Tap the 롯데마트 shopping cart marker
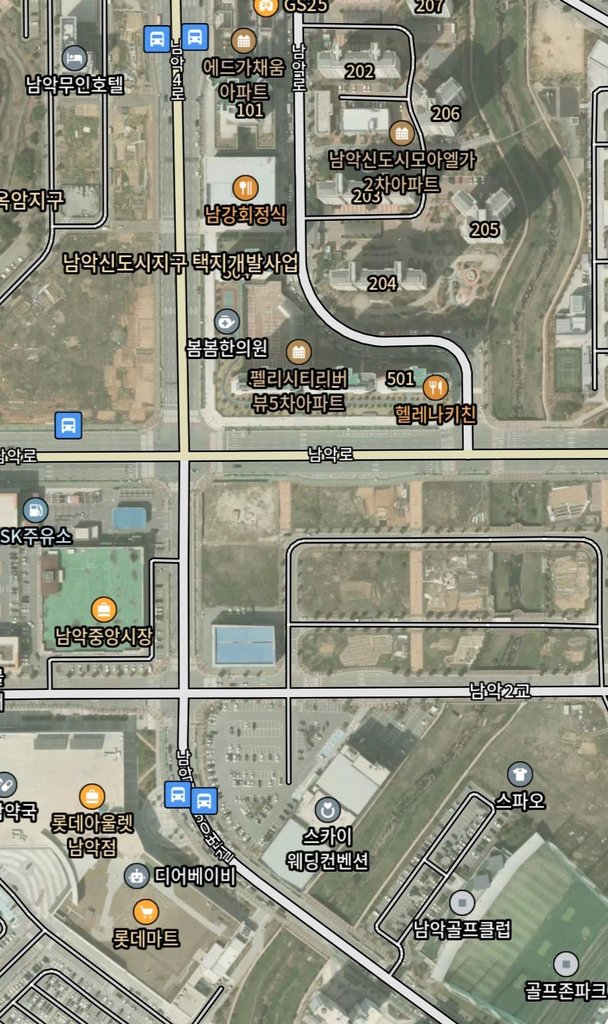 coord(146,912)
